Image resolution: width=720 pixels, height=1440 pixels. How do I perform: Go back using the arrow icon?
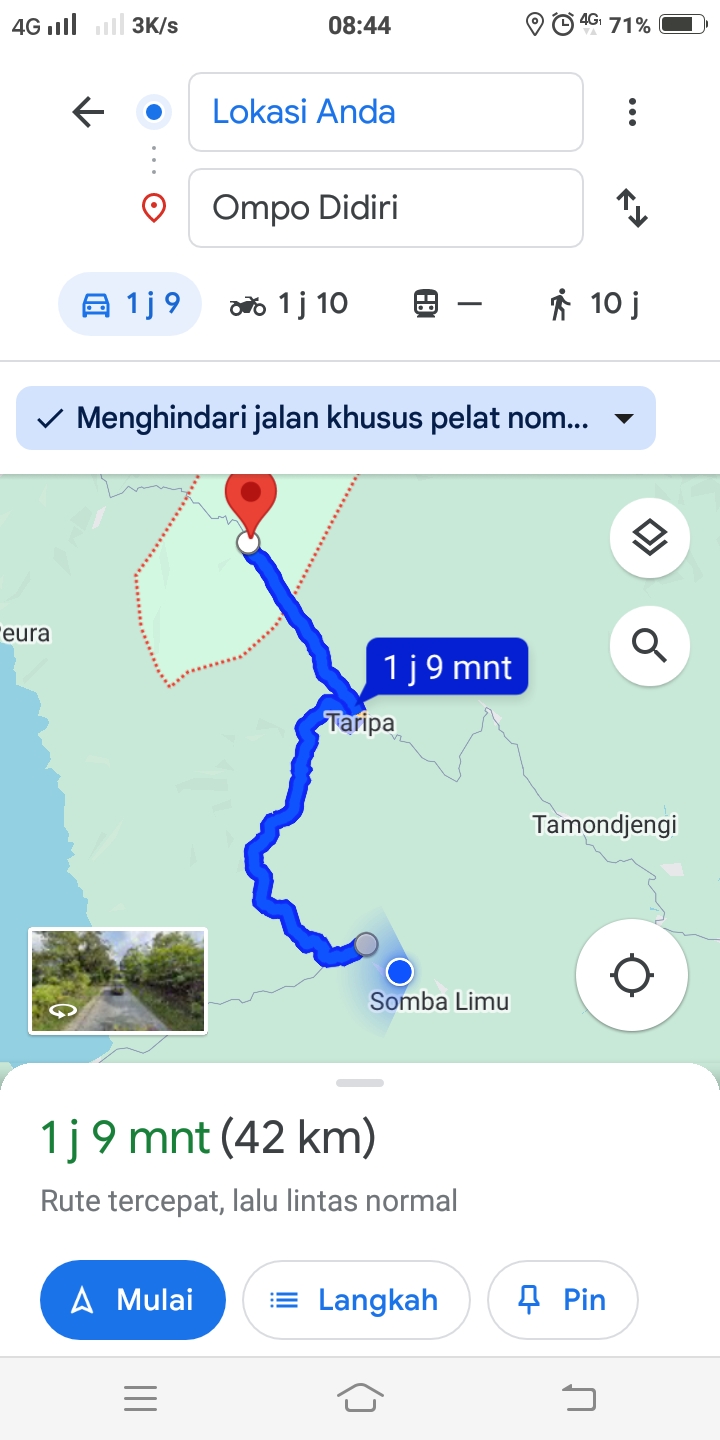[x=88, y=112]
